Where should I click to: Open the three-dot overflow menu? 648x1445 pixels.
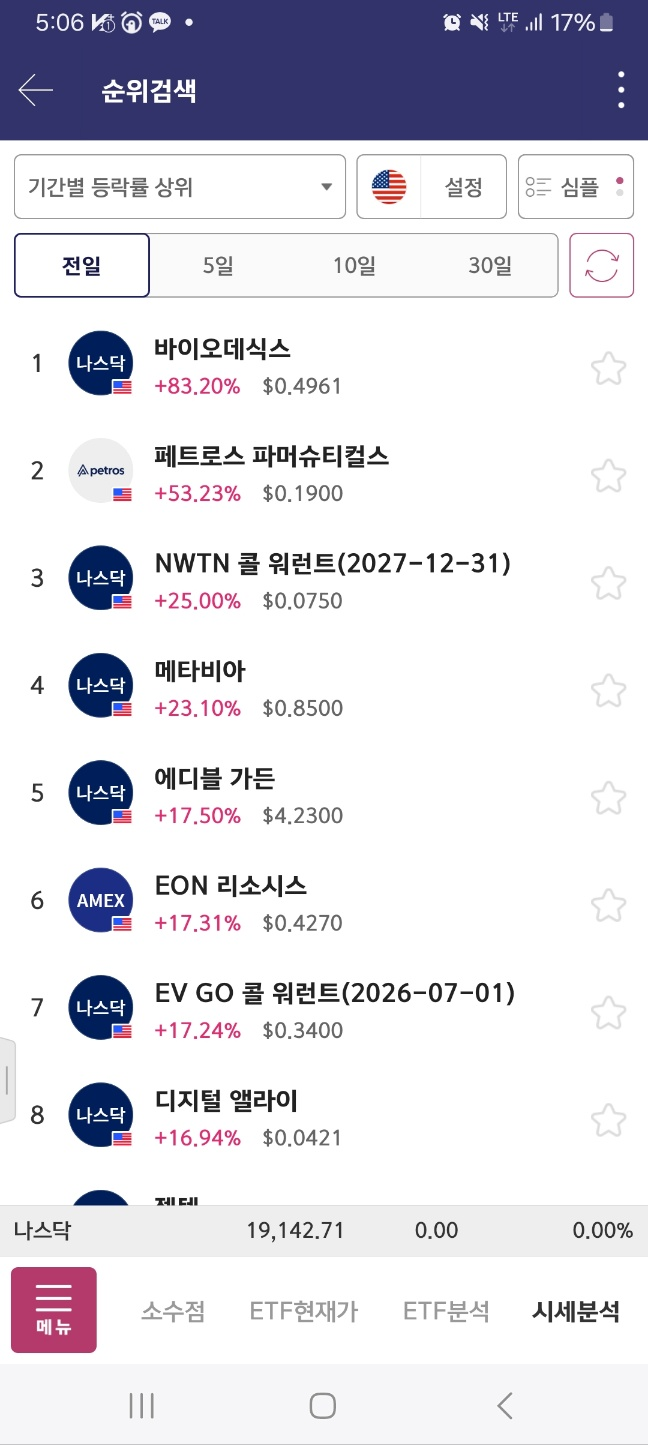tap(621, 91)
